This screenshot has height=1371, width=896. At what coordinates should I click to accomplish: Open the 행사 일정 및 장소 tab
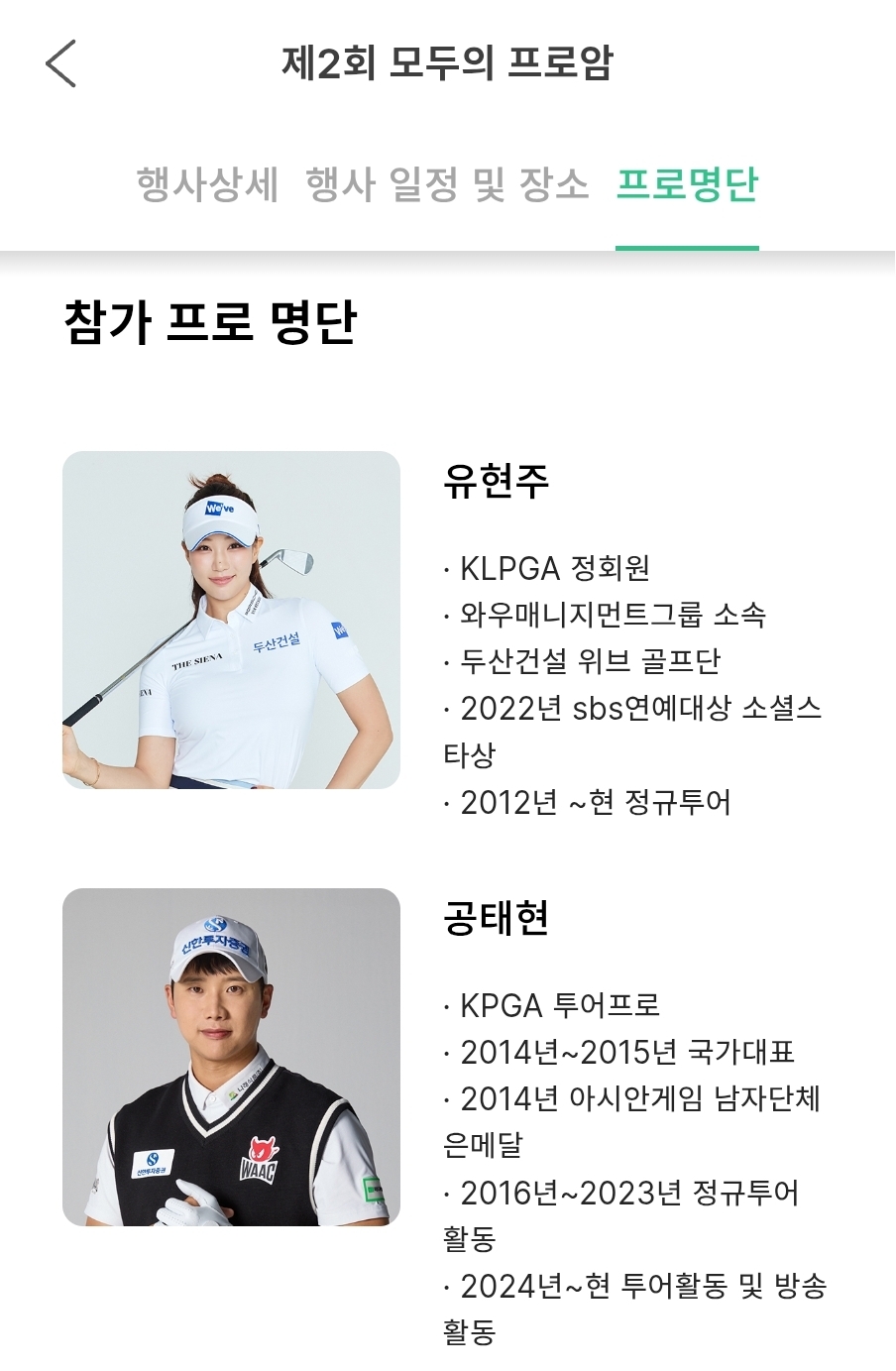coord(447,184)
